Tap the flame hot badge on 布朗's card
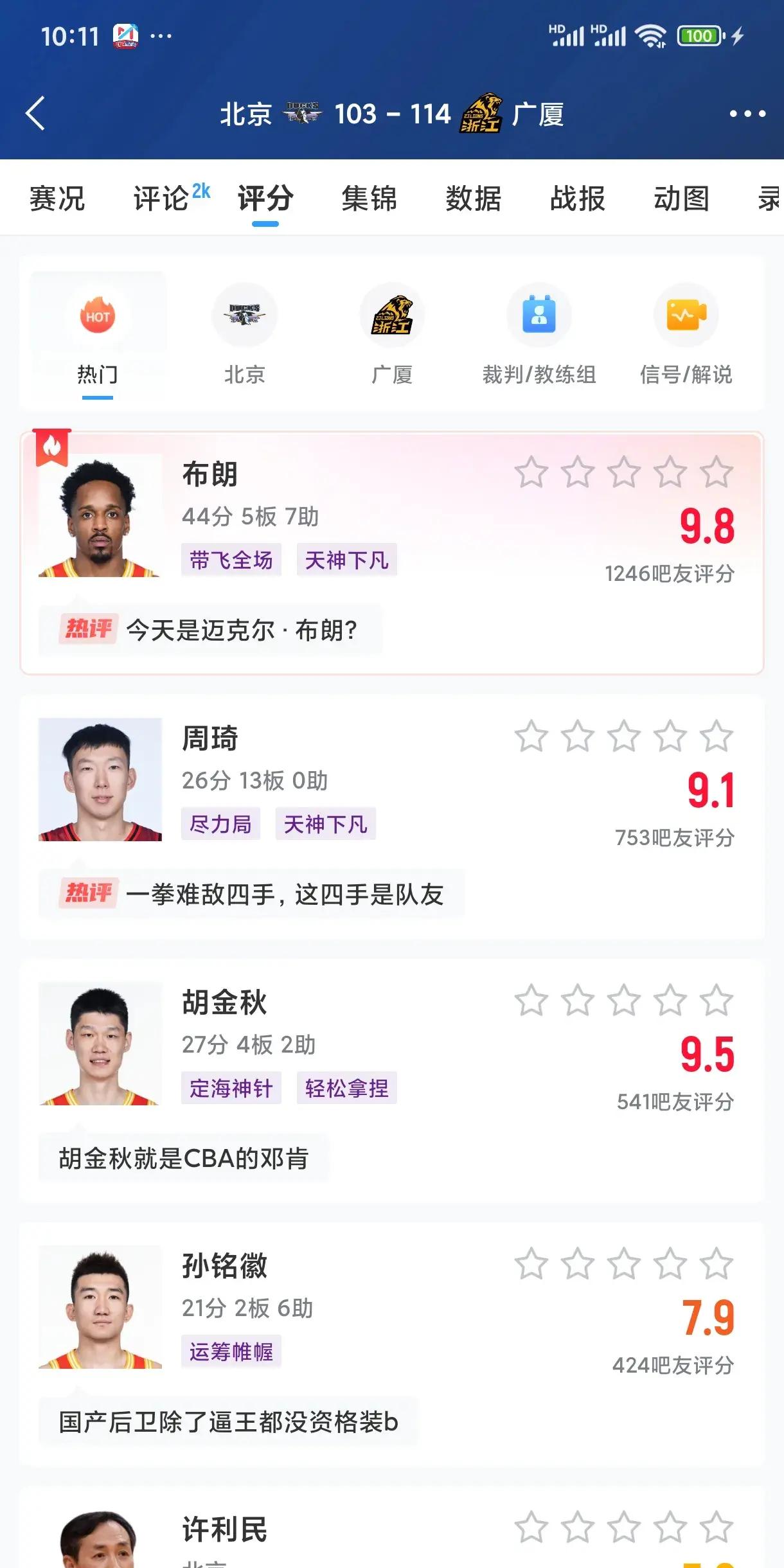Viewport: 784px width, 1568px height. 51,449
